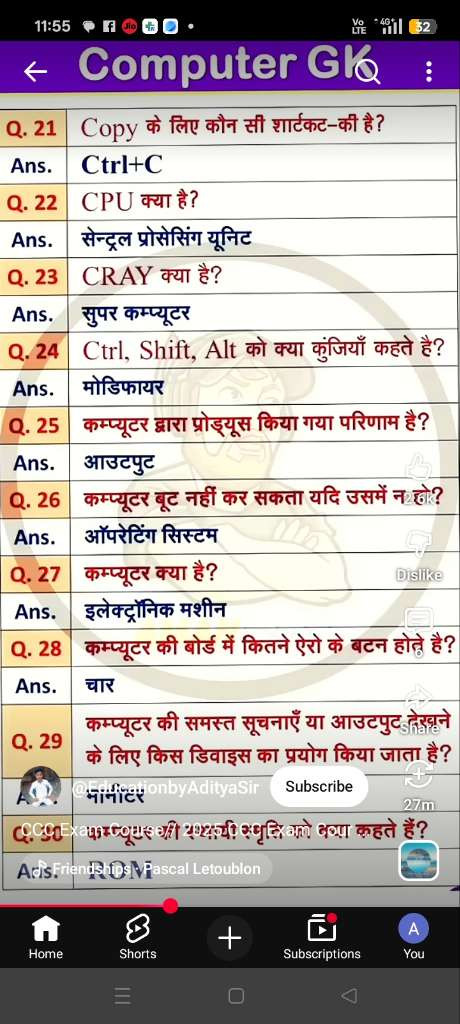Open recent apps from the navigation bar

pyautogui.click(x=122, y=996)
